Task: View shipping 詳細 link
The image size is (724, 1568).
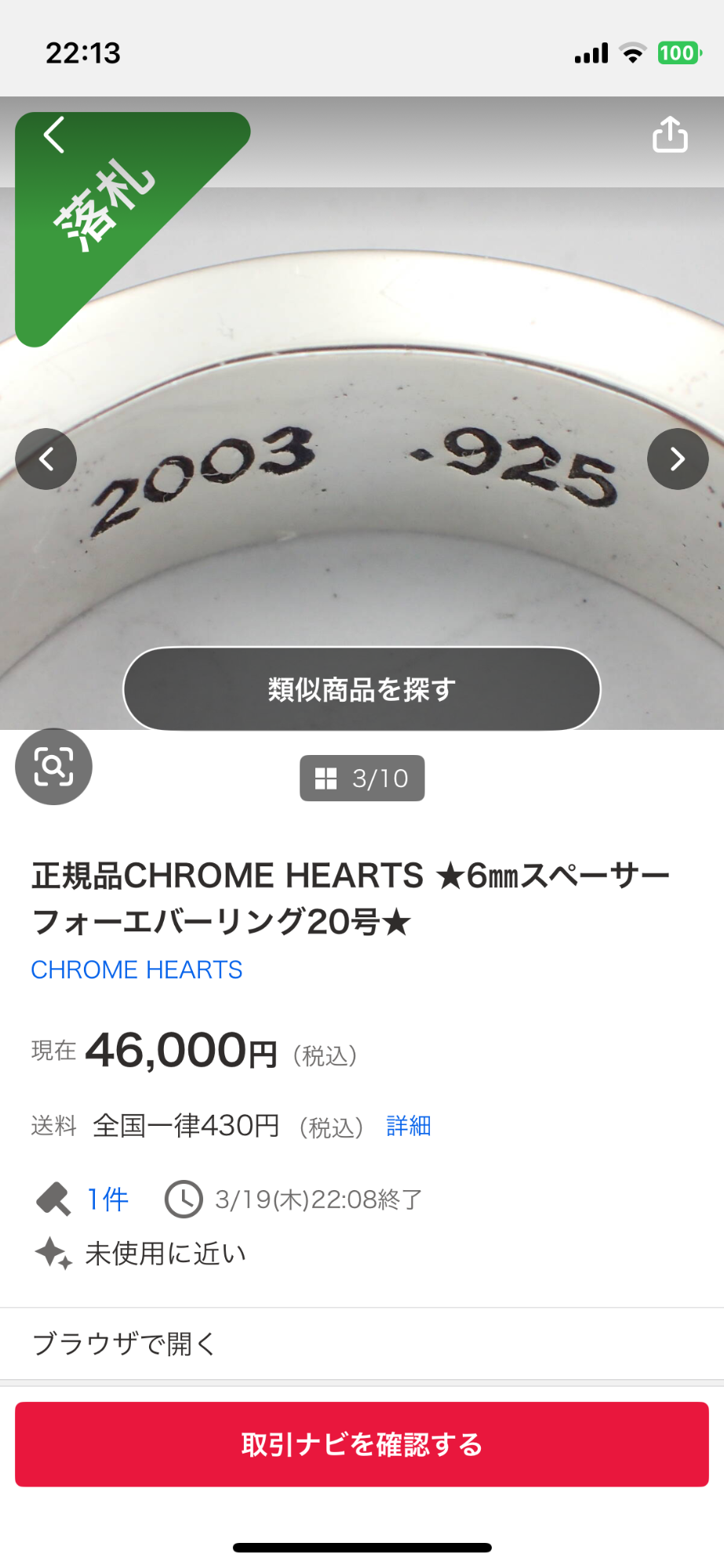Action: (x=409, y=1126)
